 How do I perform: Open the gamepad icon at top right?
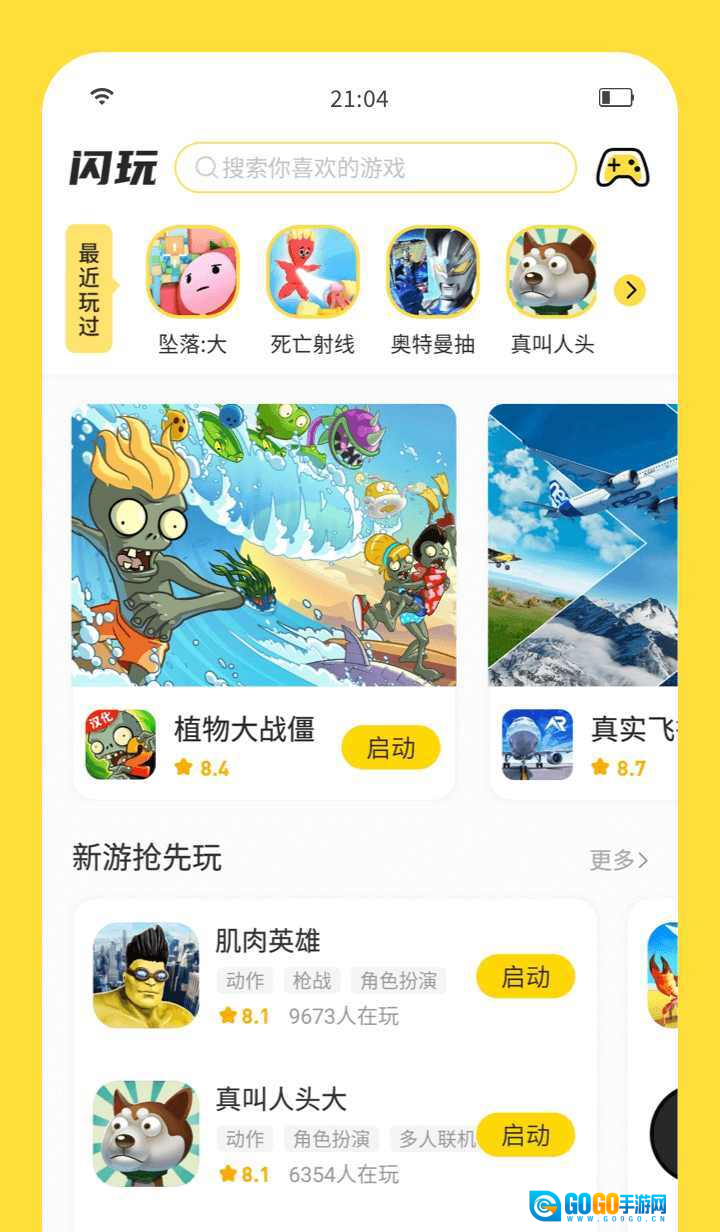[x=622, y=168]
